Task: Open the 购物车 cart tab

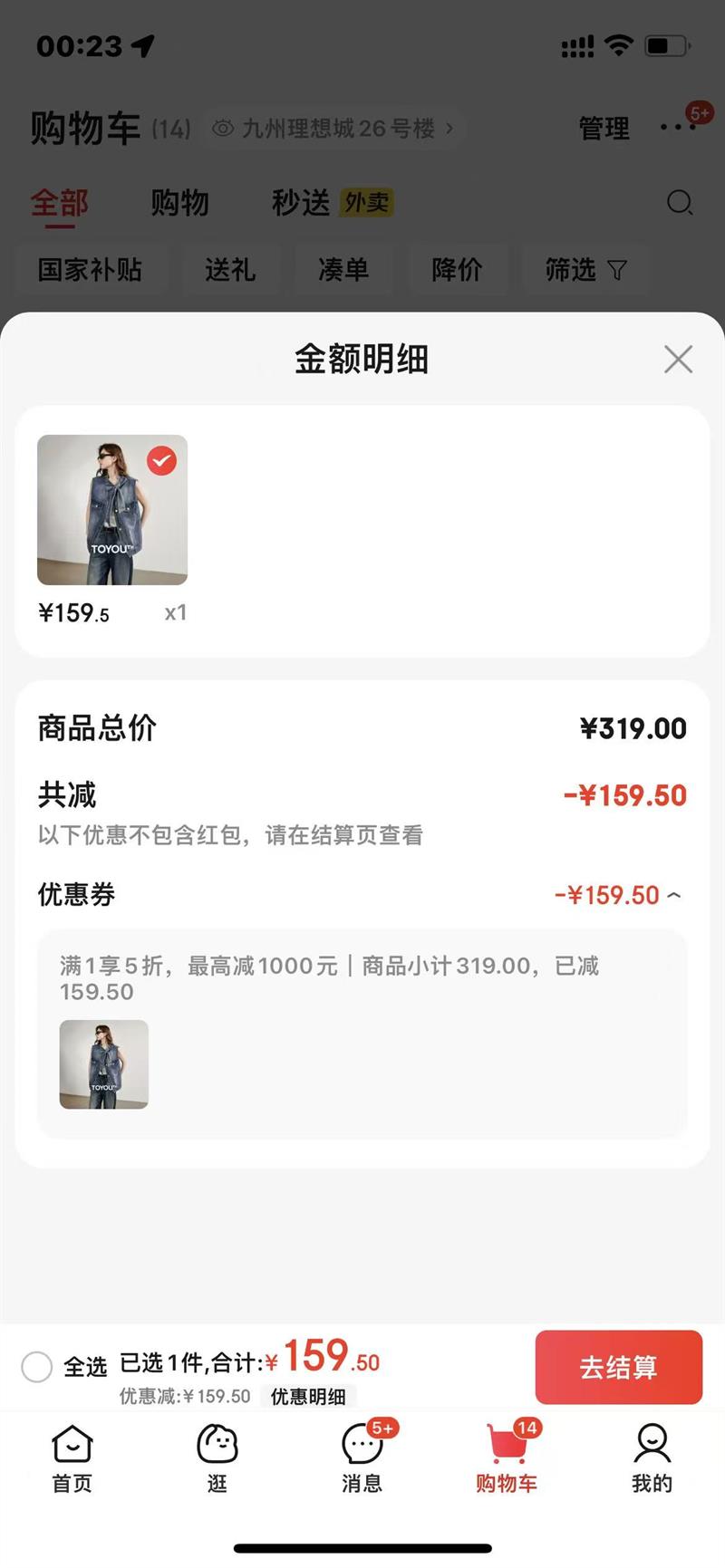Action: (507, 1457)
